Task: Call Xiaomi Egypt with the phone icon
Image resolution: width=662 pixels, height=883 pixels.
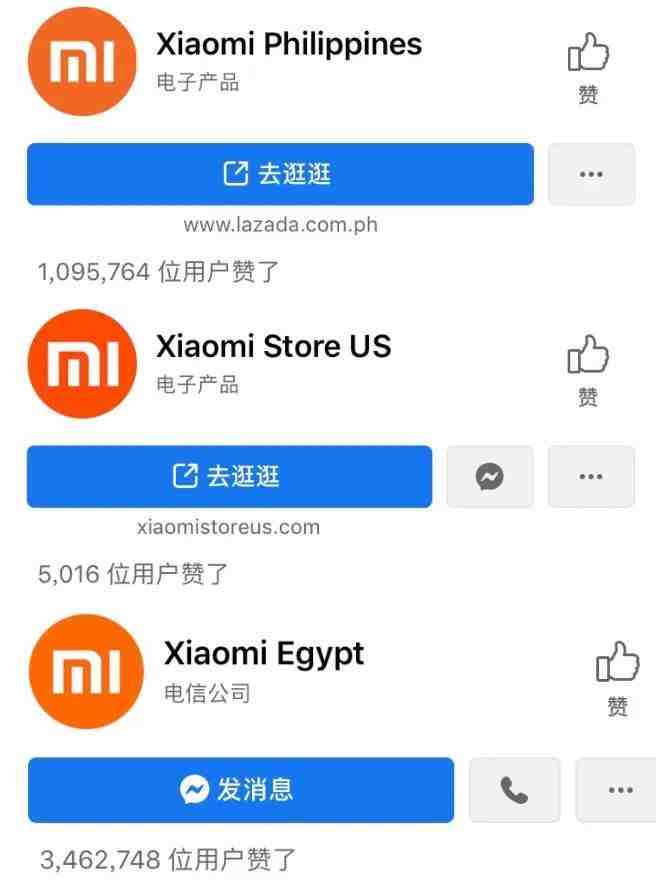Action: pos(514,790)
